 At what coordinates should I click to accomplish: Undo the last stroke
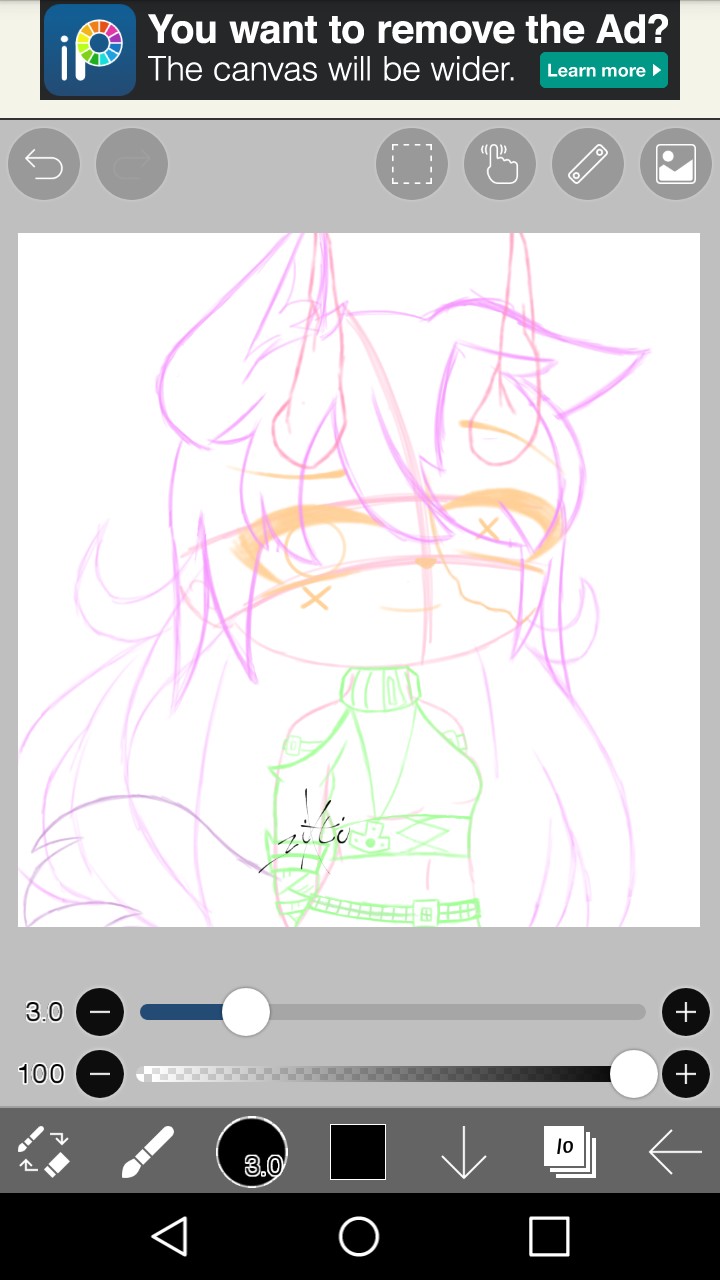(x=44, y=164)
